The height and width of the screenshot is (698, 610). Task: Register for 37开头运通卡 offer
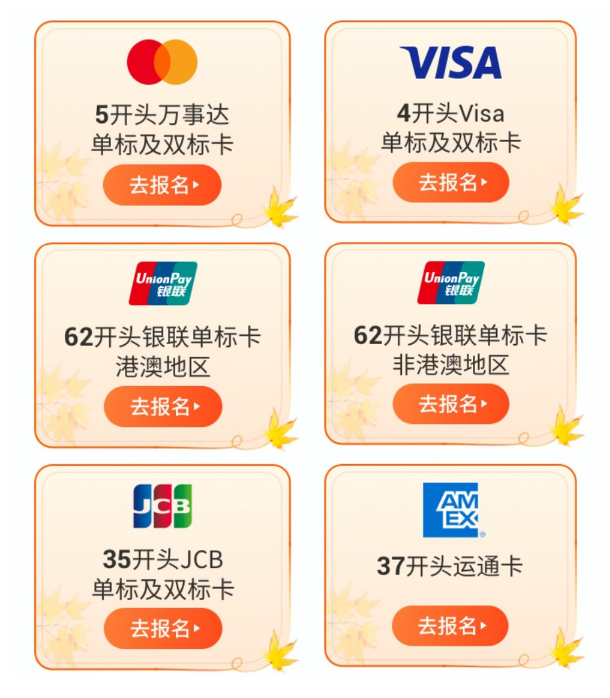point(451,626)
